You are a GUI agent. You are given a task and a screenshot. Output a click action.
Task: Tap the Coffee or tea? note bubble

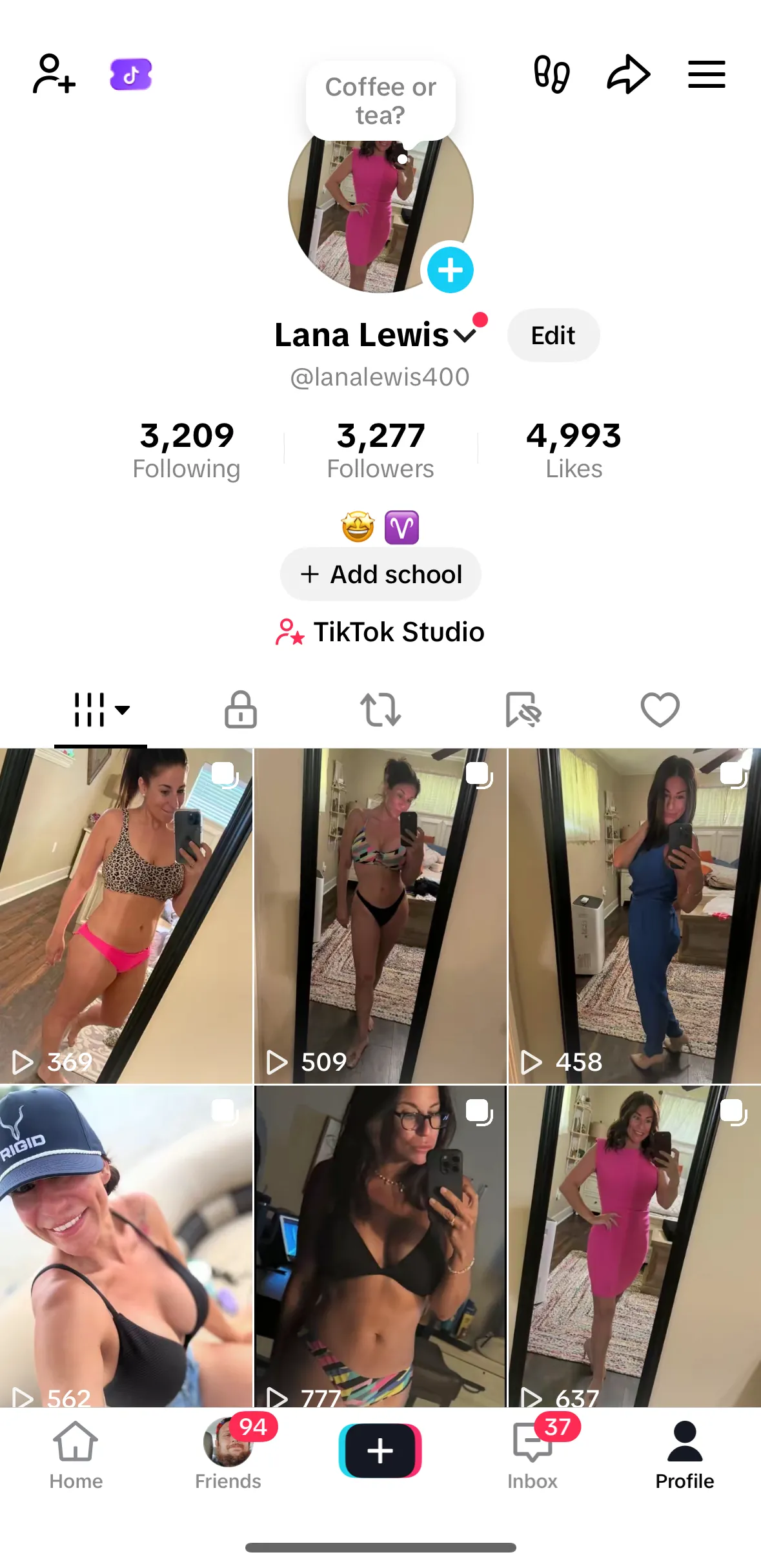coord(380,101)
